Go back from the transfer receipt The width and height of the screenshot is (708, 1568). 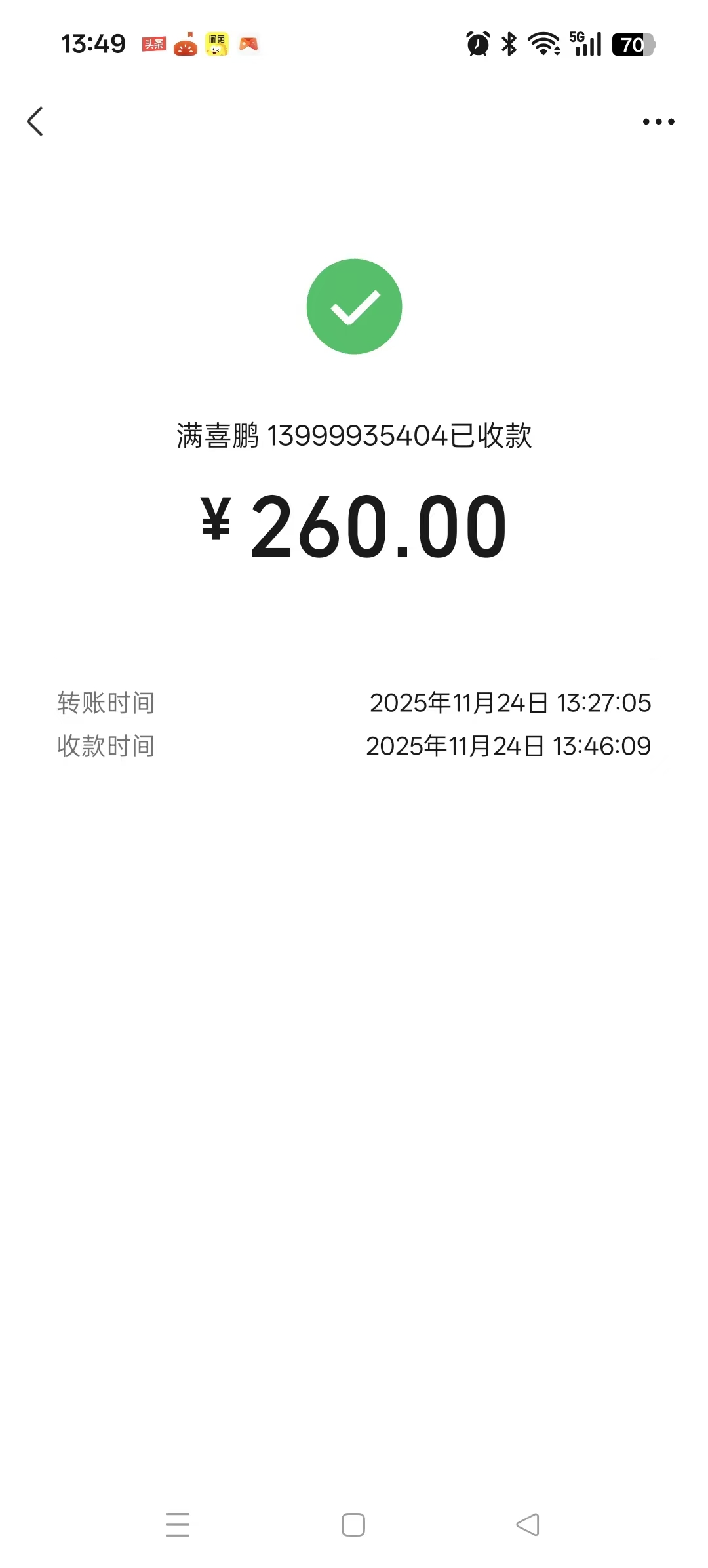coord(35,121)
